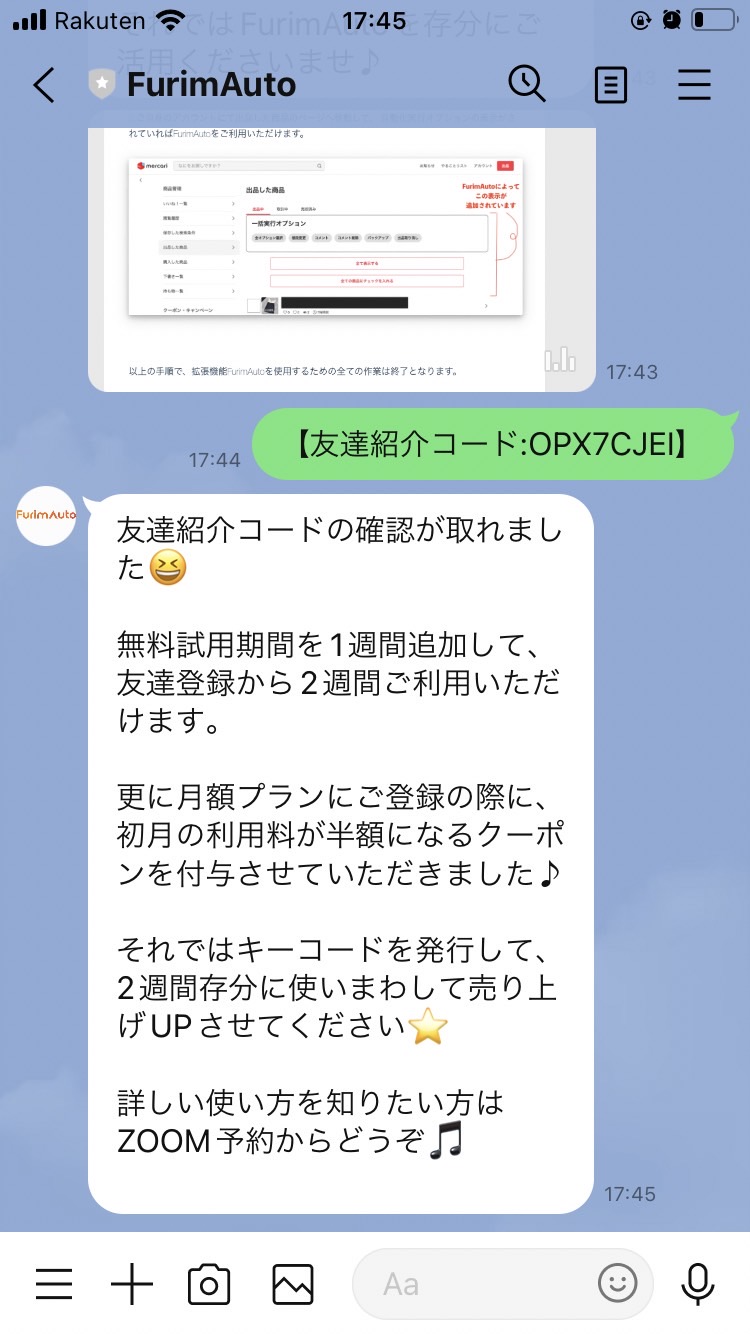This screenshot has height=1334, width=750.
Task: Open the plus attachment options
Action: (x=132, y=1284)
